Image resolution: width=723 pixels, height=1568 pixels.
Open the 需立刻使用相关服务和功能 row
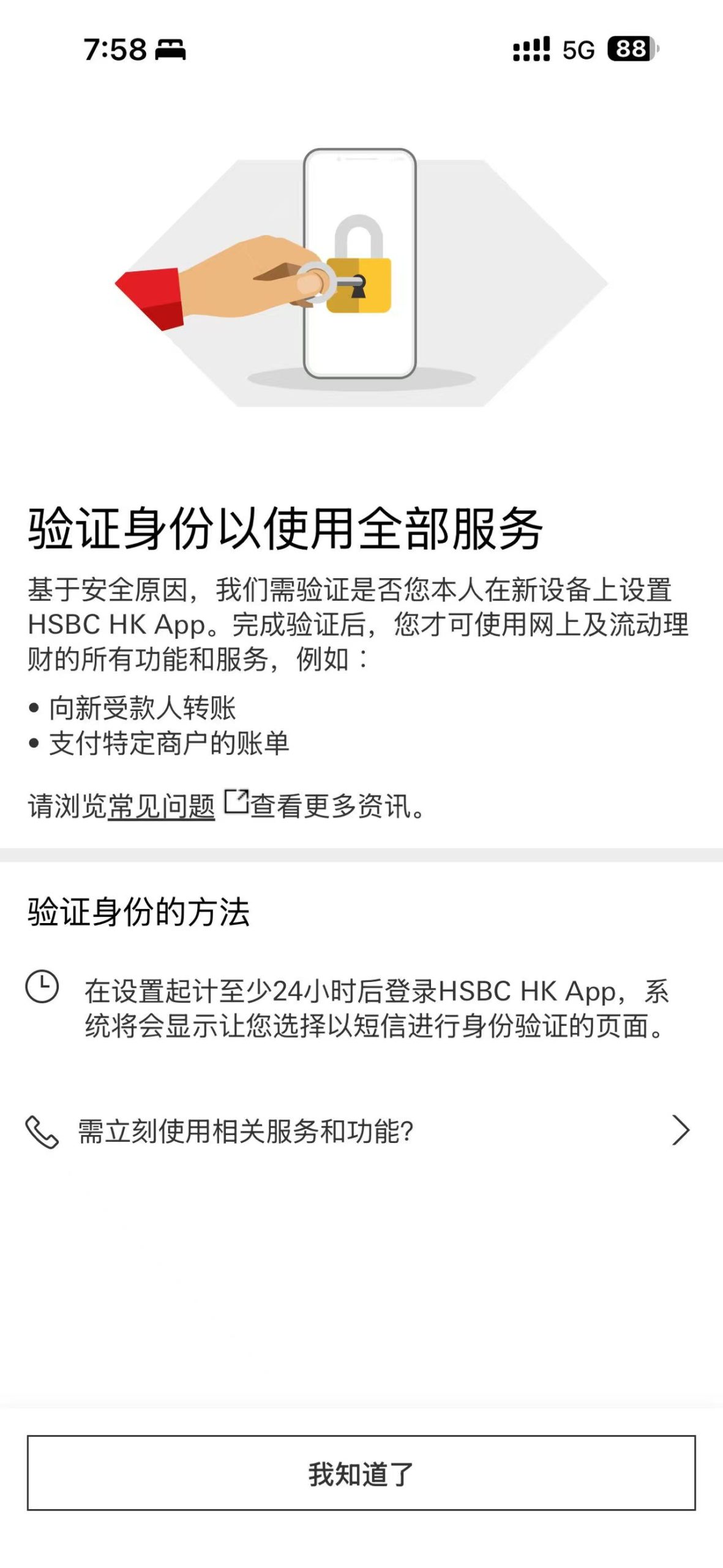pyautogui.click(x=361, y=1131)
